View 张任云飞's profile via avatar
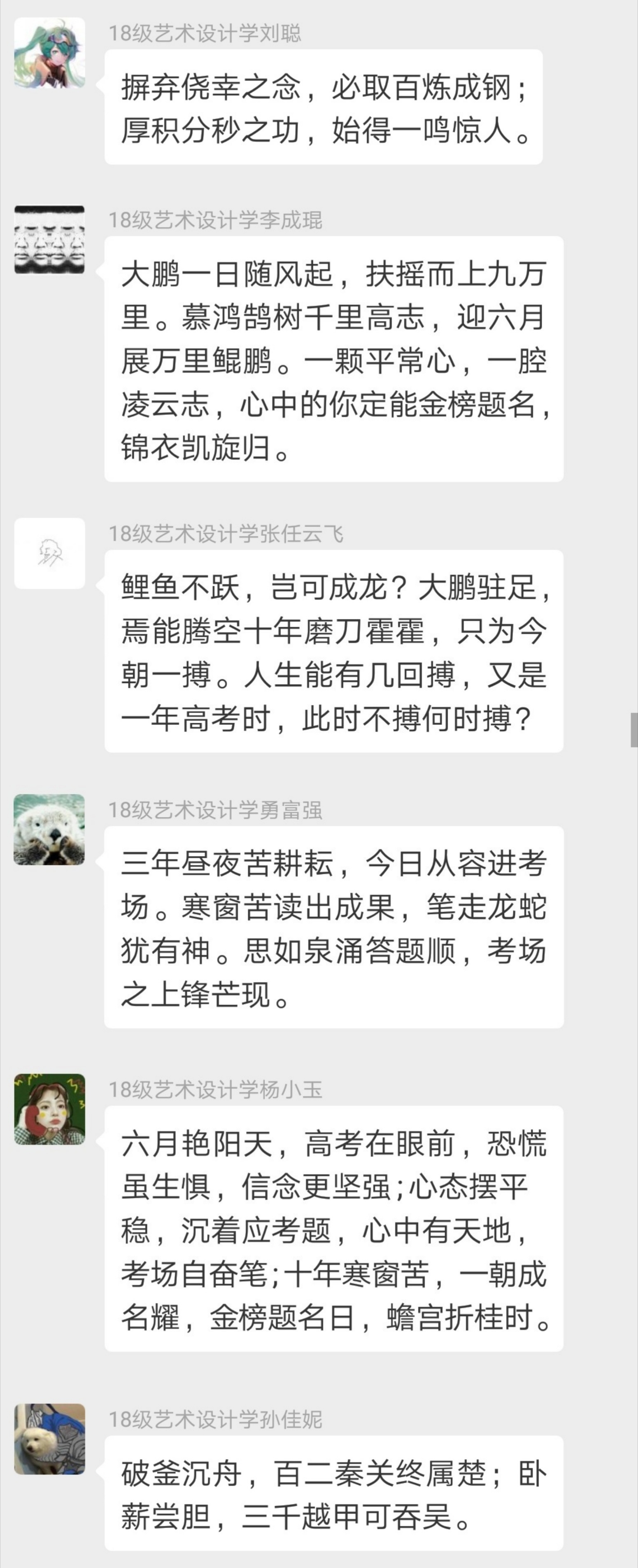This screenshot has width=638, height=1568. coord(49,553)
